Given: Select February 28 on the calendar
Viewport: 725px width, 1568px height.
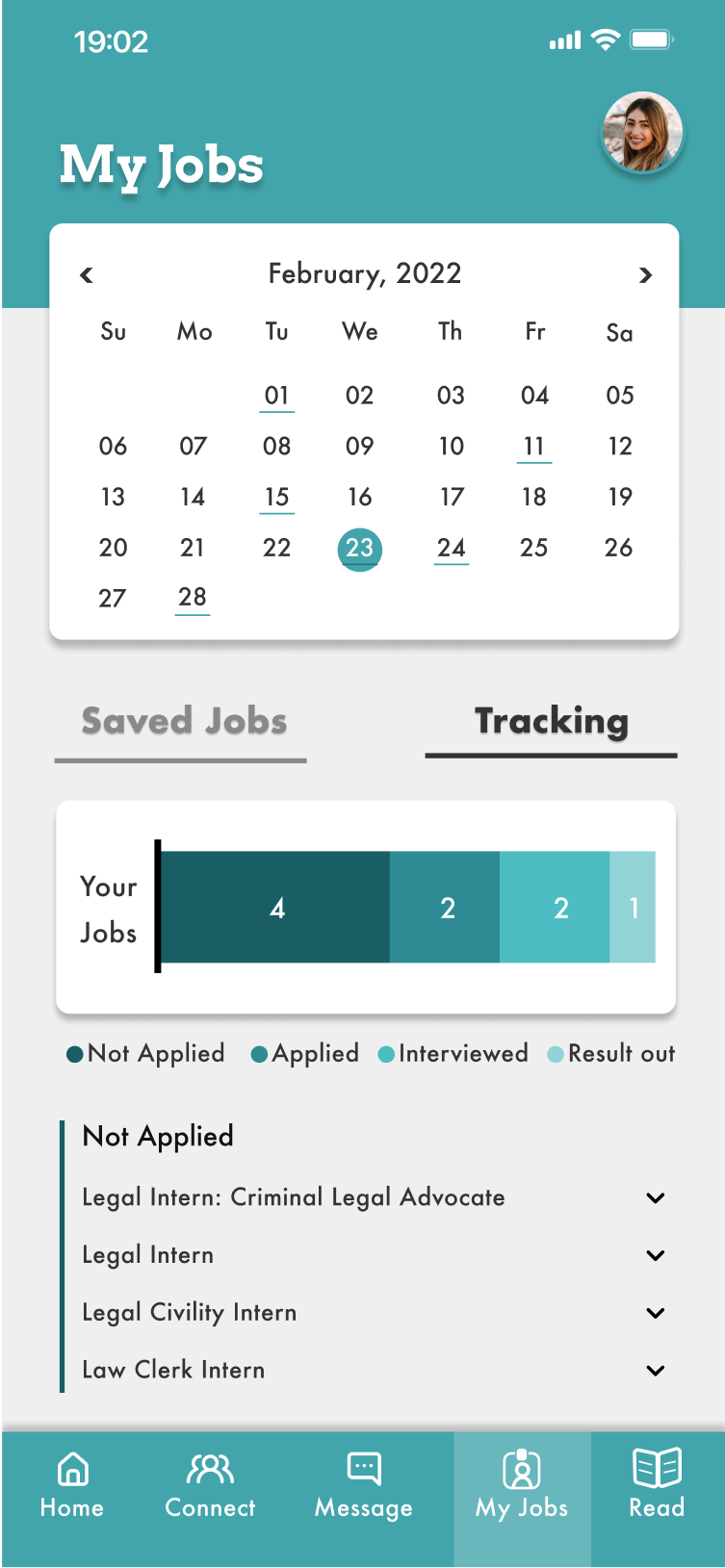Looking at the screenshot, I should [x=193, y=598].
